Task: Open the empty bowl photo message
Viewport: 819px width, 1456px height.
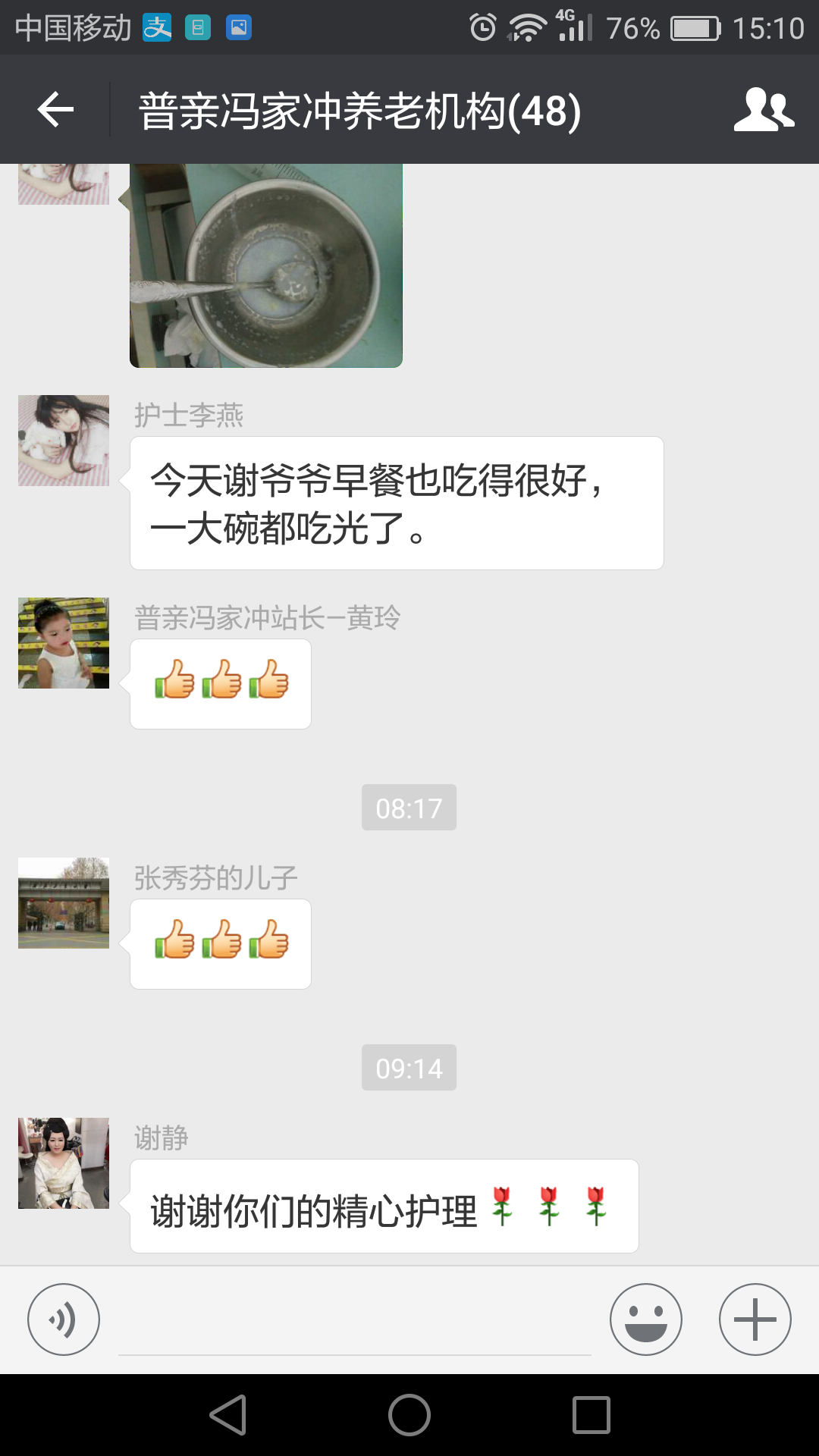Action: [265, 265]
